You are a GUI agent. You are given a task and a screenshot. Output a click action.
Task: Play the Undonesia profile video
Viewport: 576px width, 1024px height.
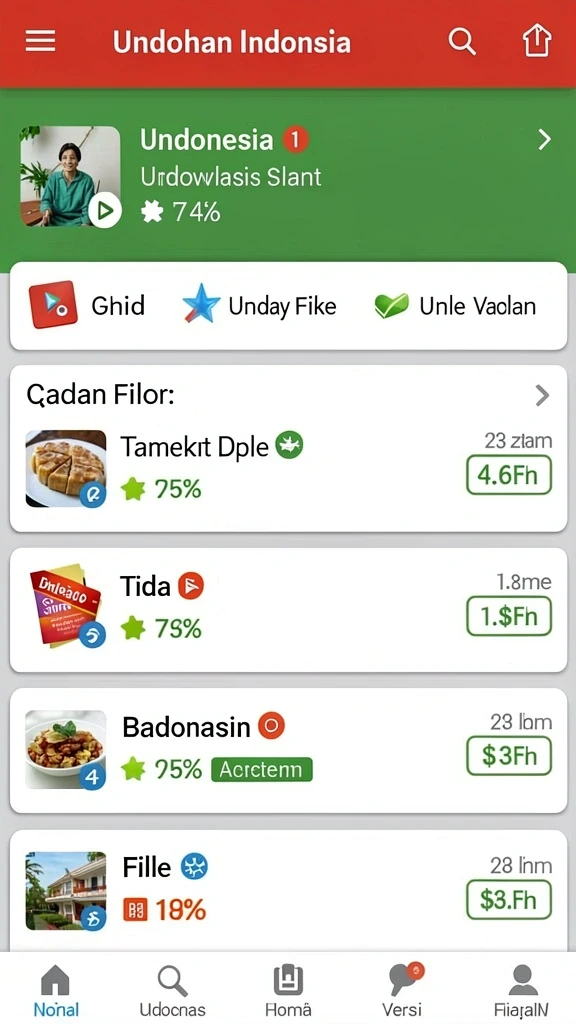click(104, 210)
